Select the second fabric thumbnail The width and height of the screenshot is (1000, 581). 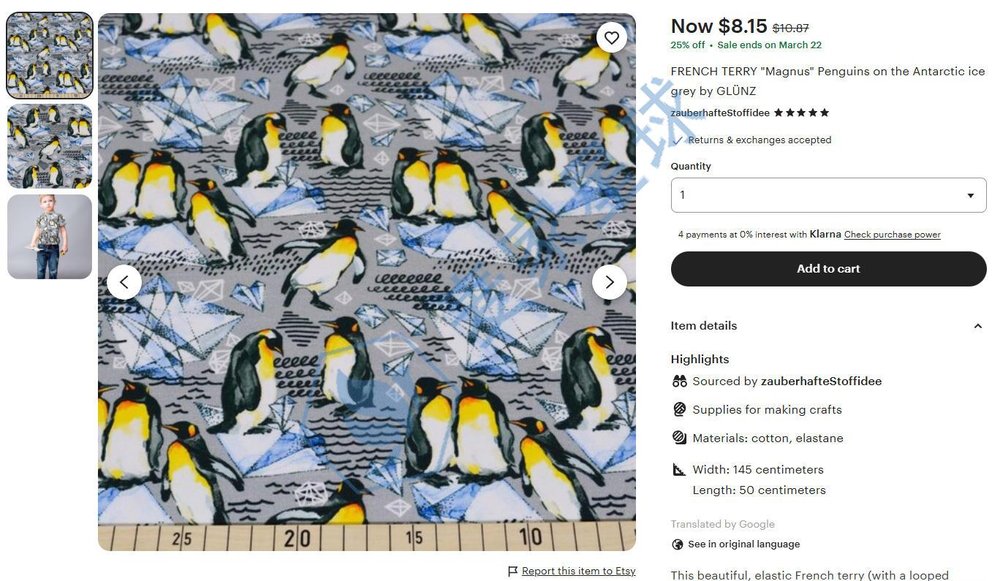(x=50, y=146)
